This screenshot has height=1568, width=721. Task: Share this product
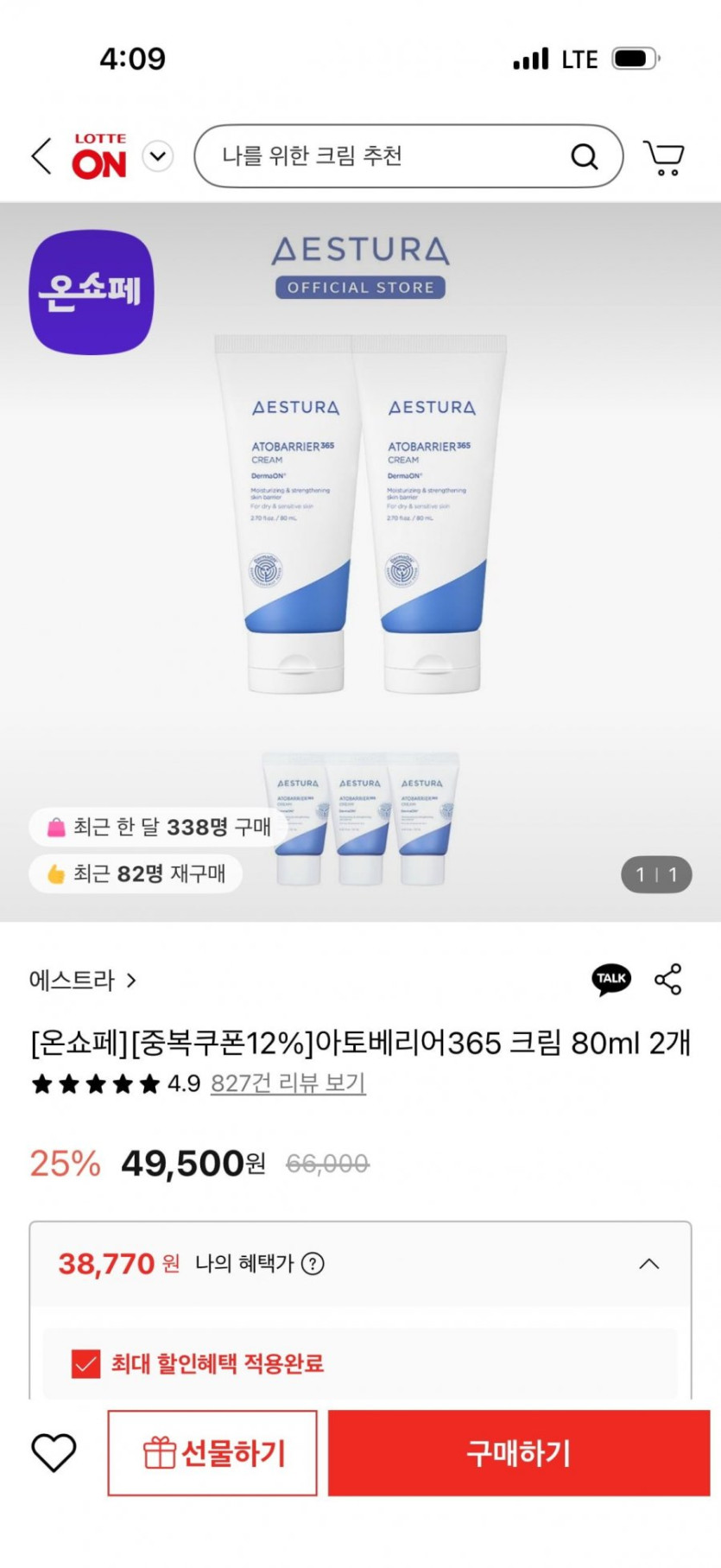tap(668, 979)
